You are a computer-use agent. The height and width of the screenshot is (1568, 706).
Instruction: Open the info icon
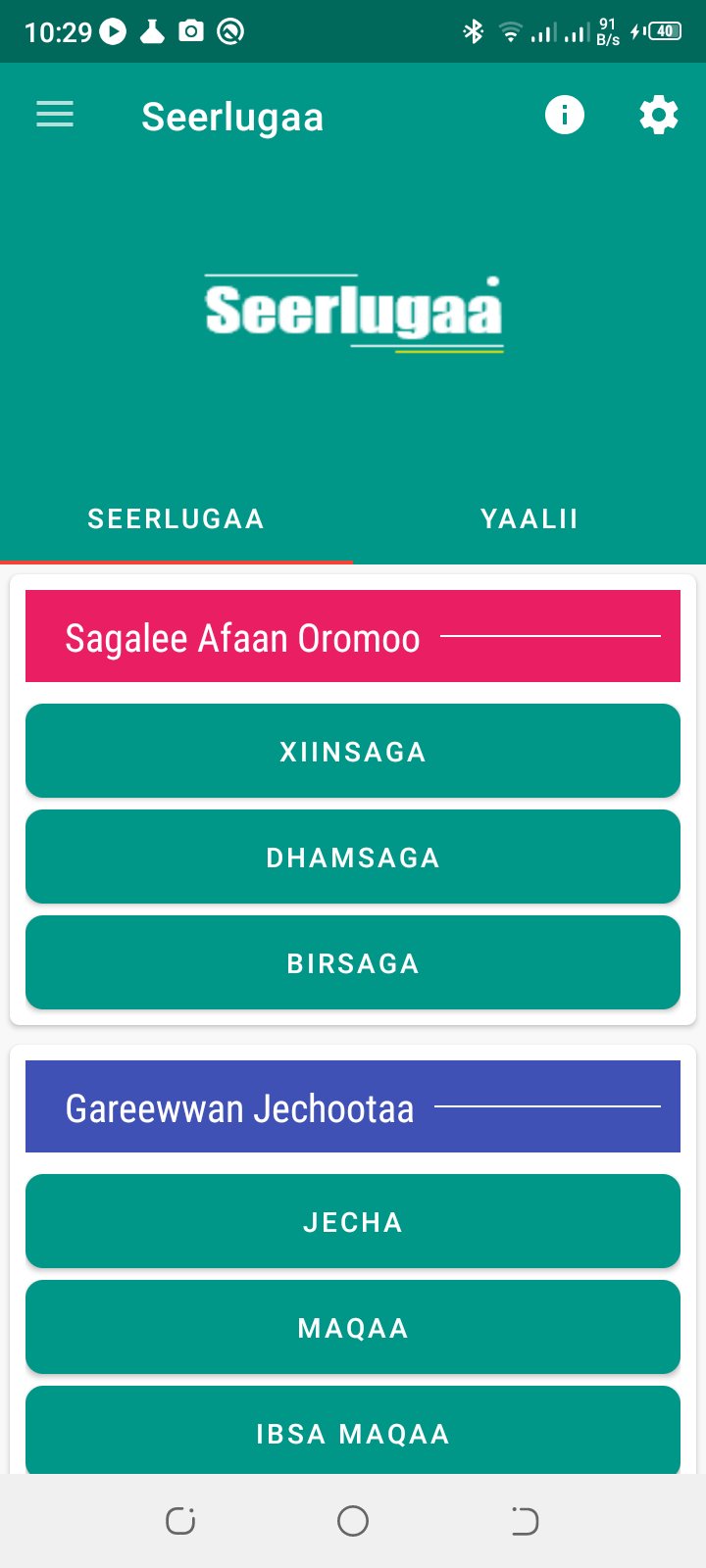click(x=564, y=116)
